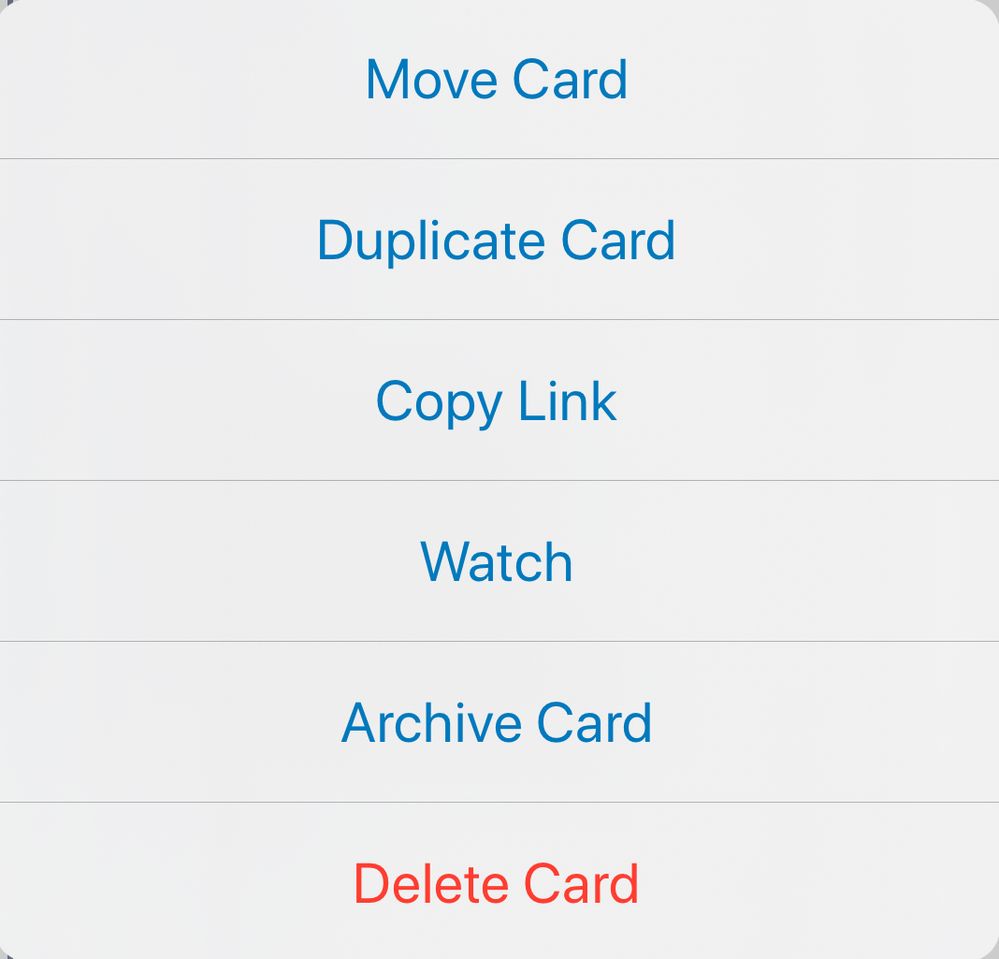Watch this card

click(497, 562)
